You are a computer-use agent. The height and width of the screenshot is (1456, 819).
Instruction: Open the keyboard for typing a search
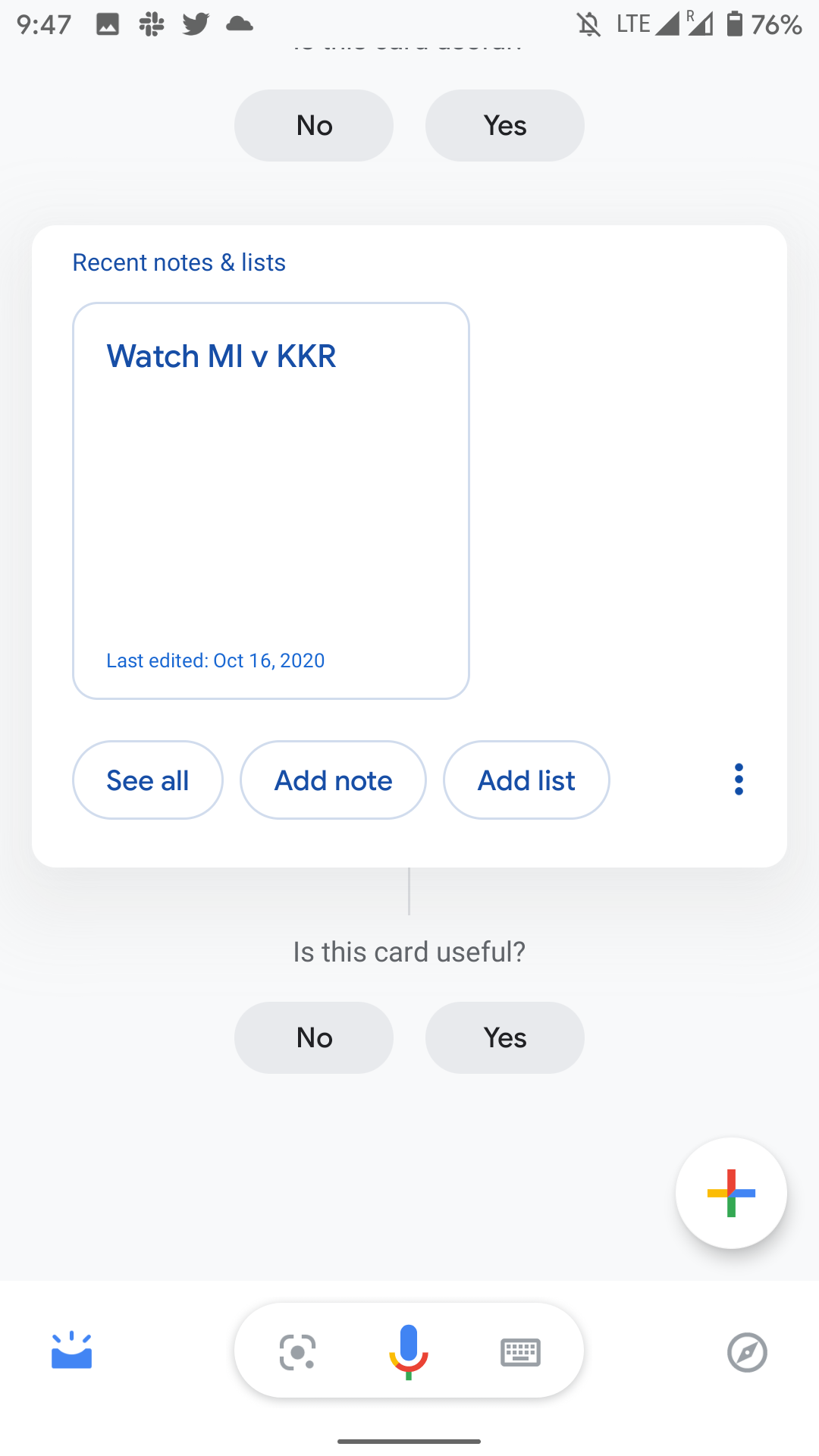520,1351
